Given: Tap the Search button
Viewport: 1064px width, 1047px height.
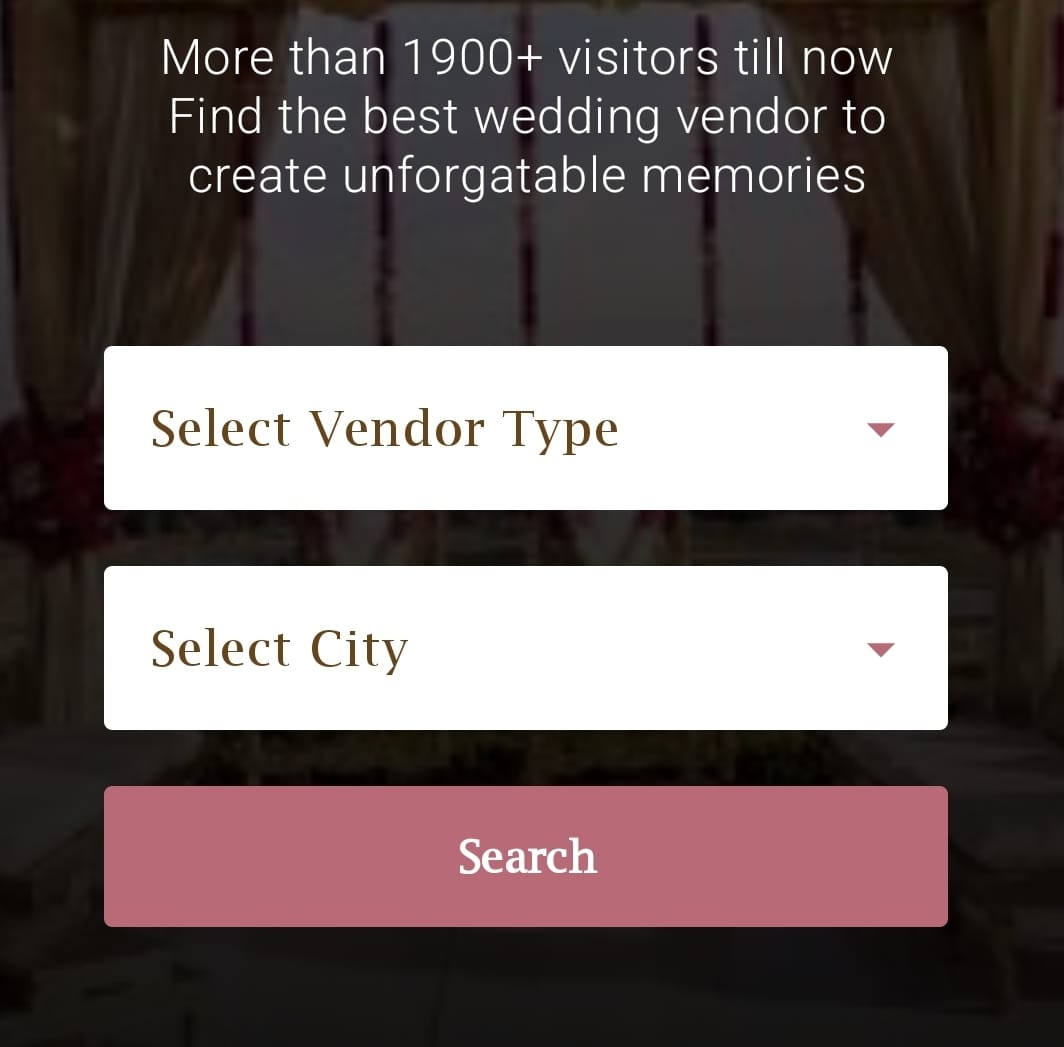Looking at the screenshot, I should (525, 856).
